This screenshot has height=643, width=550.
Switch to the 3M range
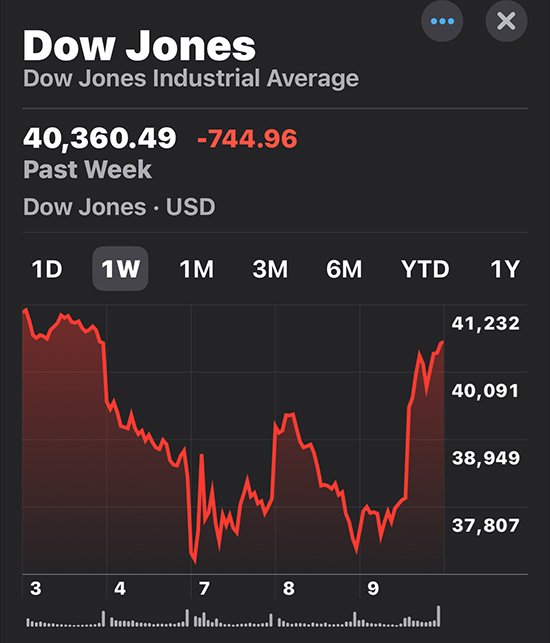tap(270, 269)
